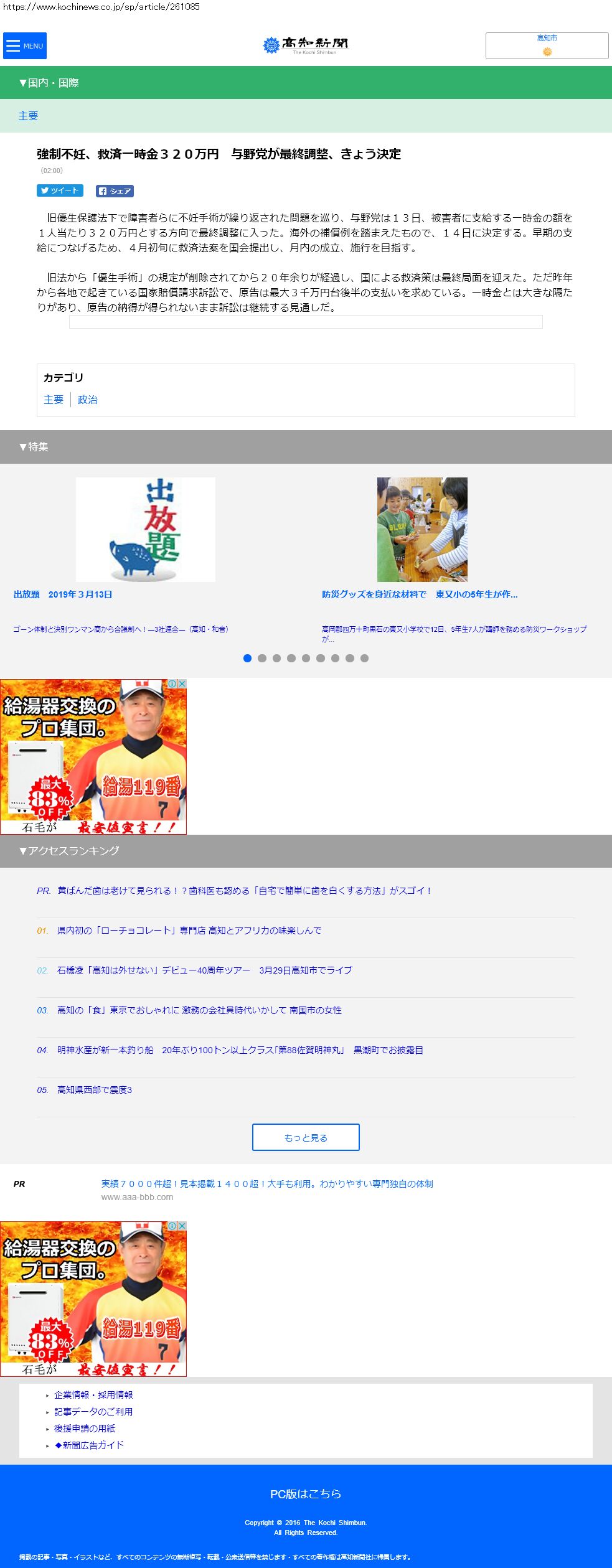Tap the ツイート share button

[60, 190]
